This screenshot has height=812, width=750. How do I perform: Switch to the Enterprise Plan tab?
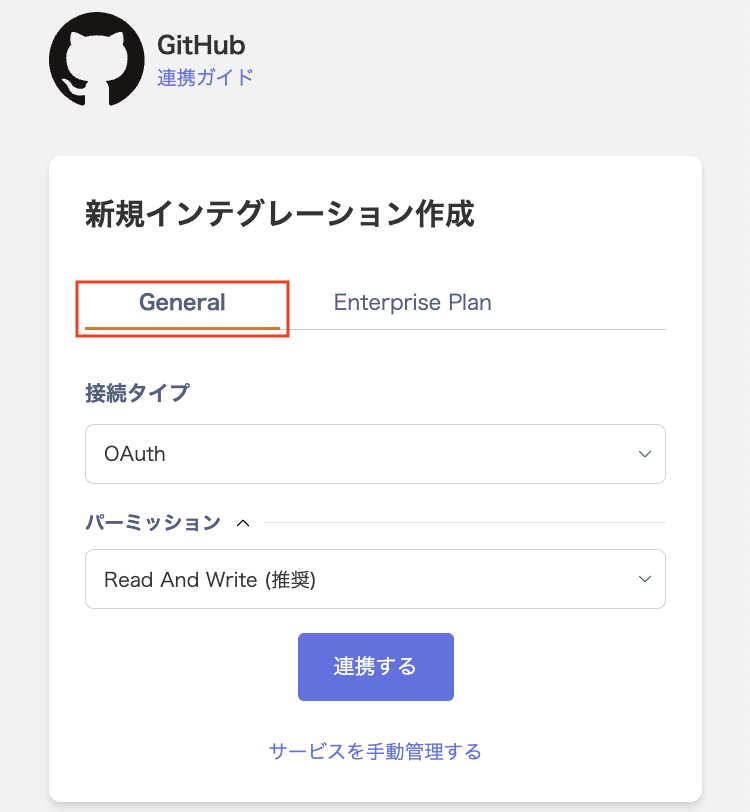click(x=412, y=303)
